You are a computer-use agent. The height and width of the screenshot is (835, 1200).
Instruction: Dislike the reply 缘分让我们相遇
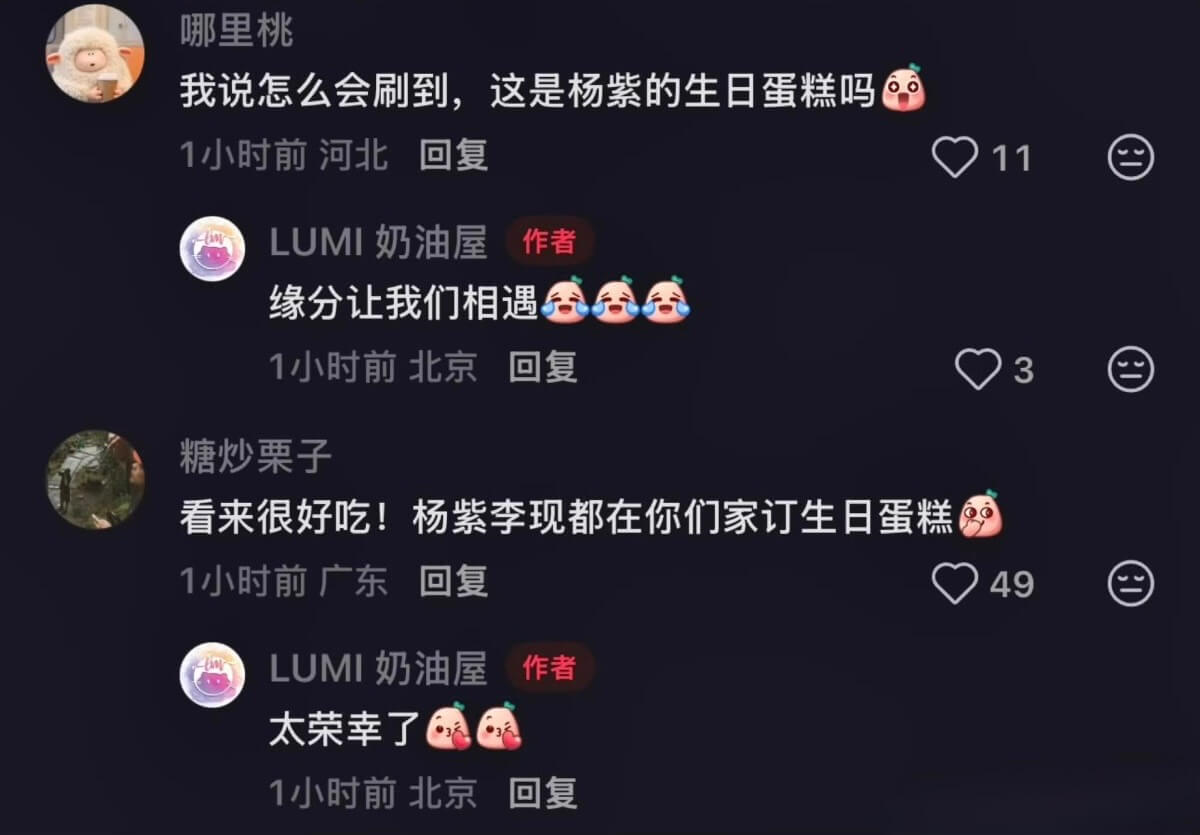[1131, 370]
